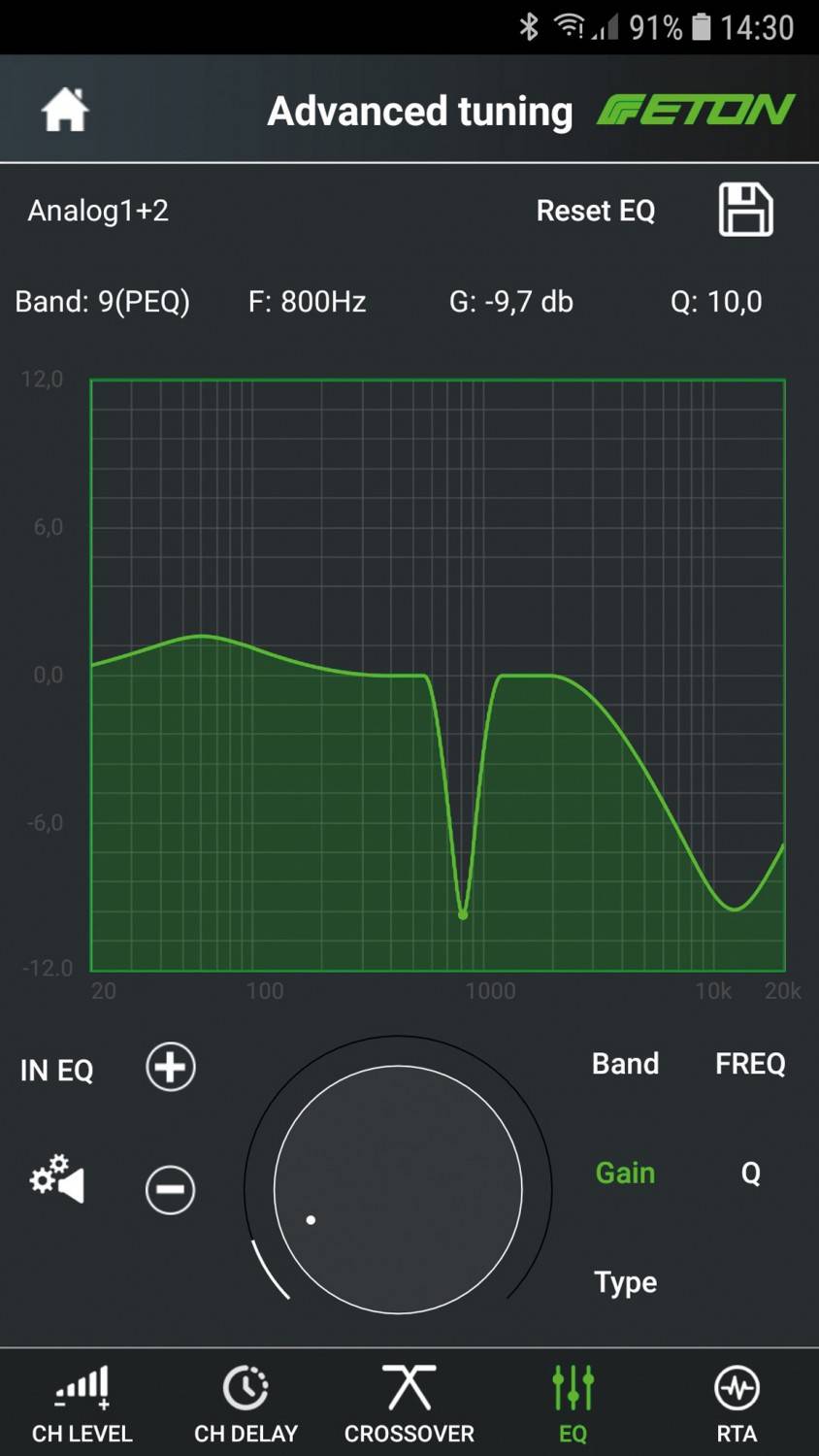This screenshot has width=819, height=1456.
Task: Select Q adjustment mode
Action: (750, 1173)
